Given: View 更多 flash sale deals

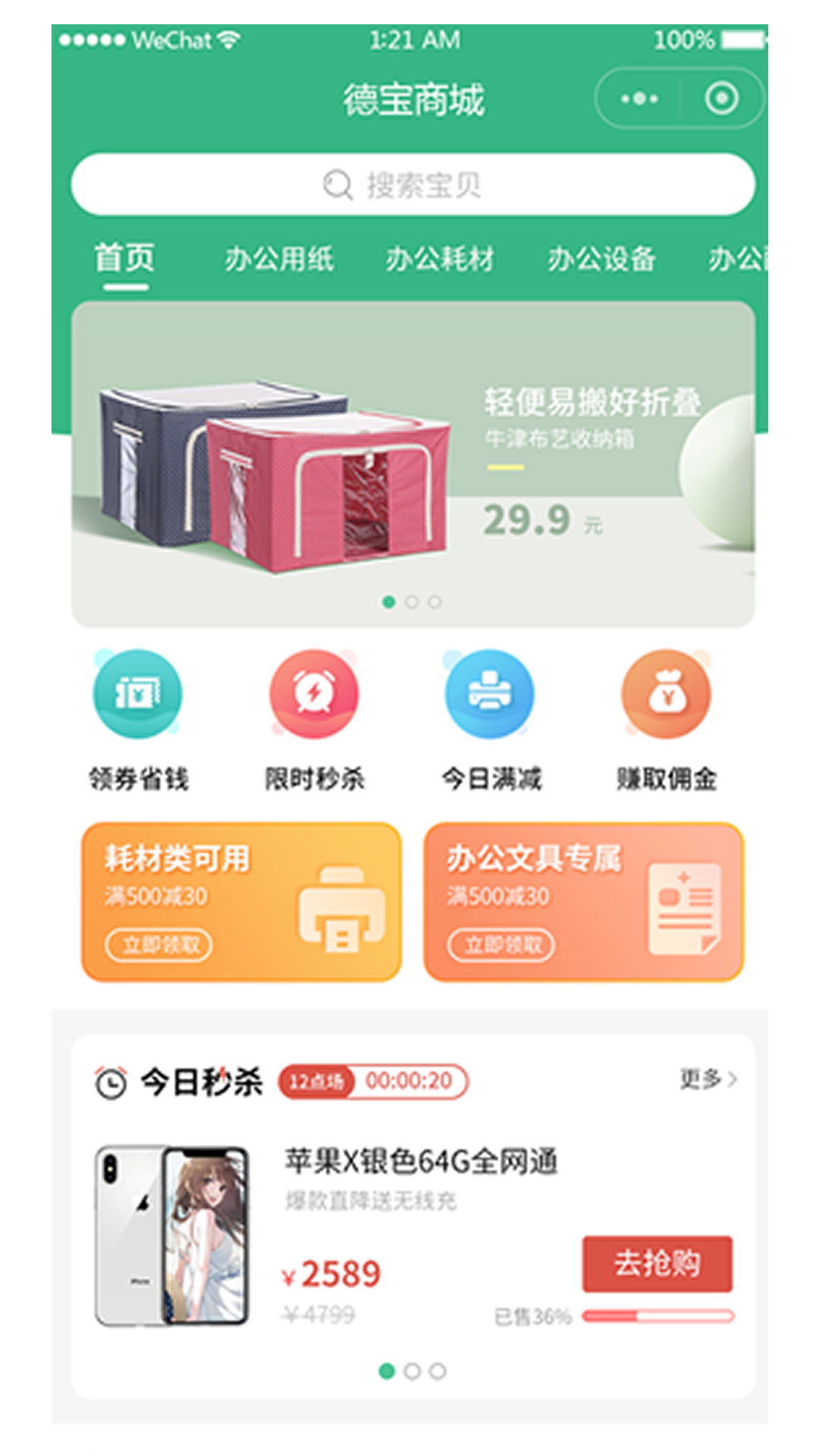Looking at the screenshot, I should (708, 1079).
